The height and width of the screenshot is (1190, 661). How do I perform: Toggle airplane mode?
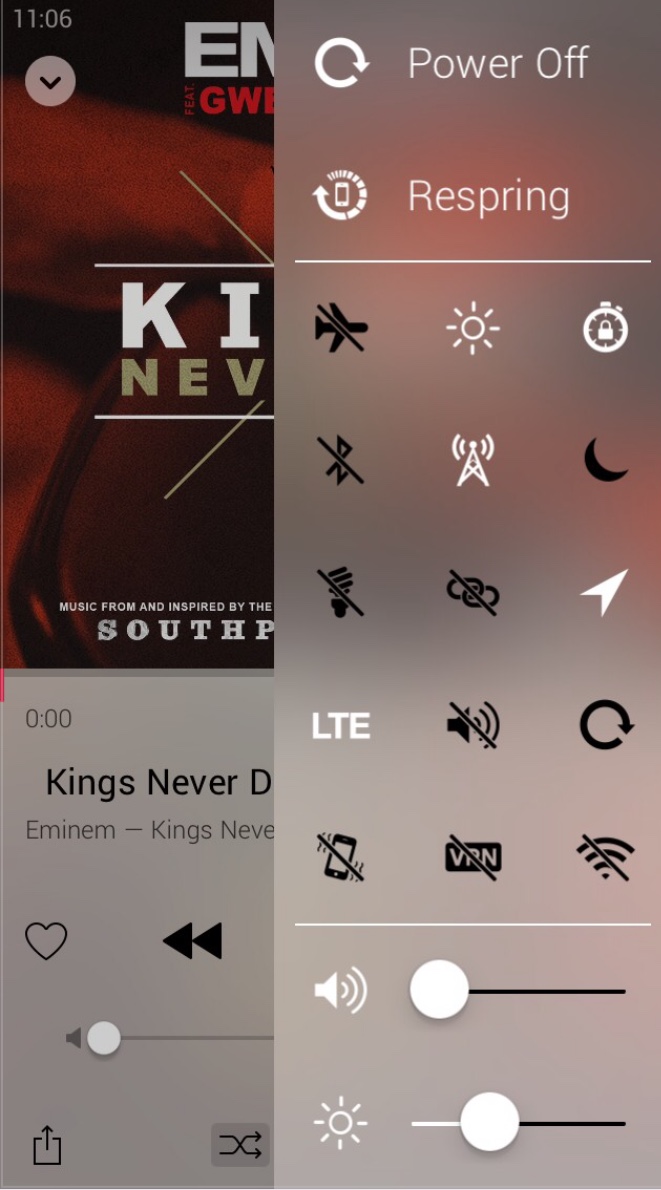pos(341,328)
